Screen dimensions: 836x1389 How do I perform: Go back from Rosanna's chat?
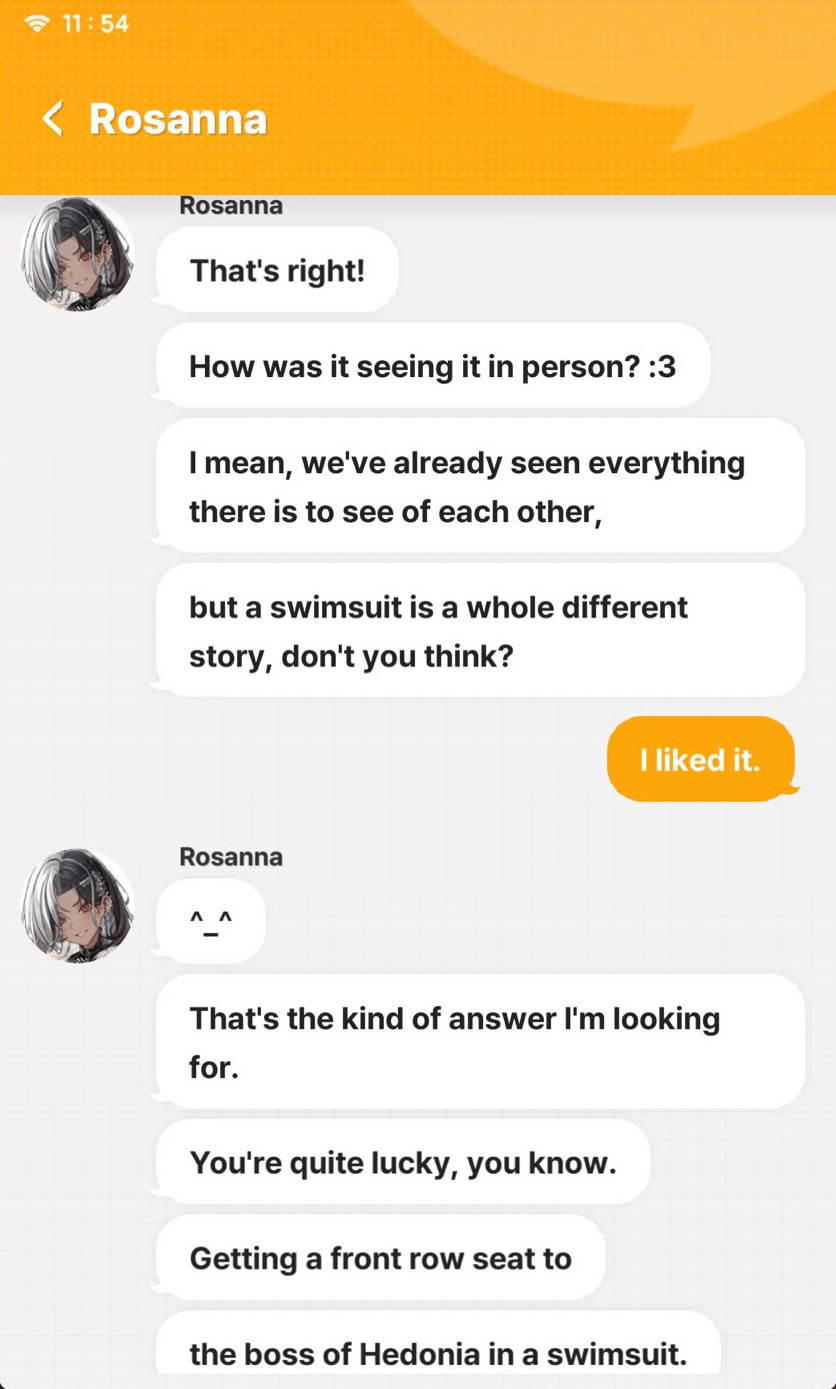click(53, 119)
